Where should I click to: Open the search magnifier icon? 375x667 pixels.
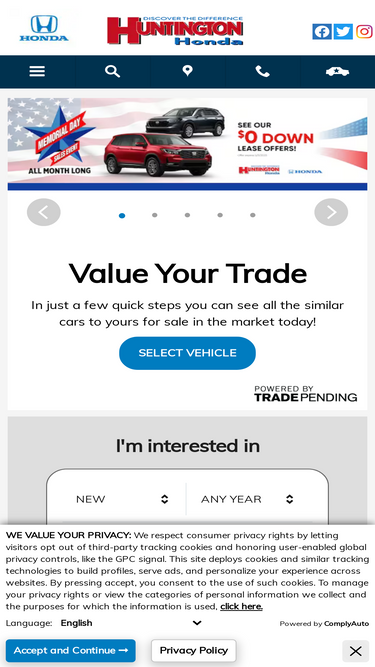[x=113, y=71]
